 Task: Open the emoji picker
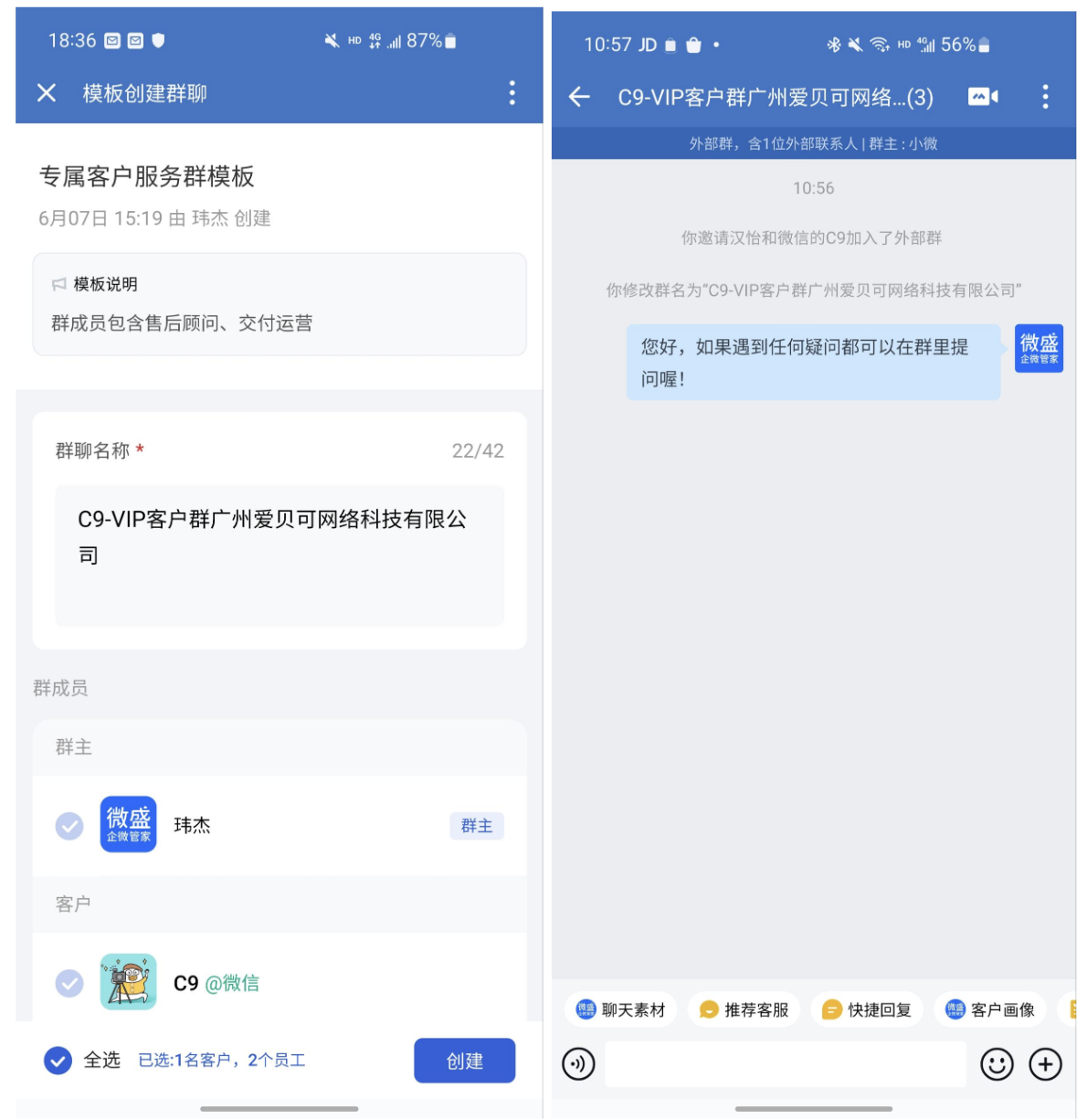[x=997, y=1064]
